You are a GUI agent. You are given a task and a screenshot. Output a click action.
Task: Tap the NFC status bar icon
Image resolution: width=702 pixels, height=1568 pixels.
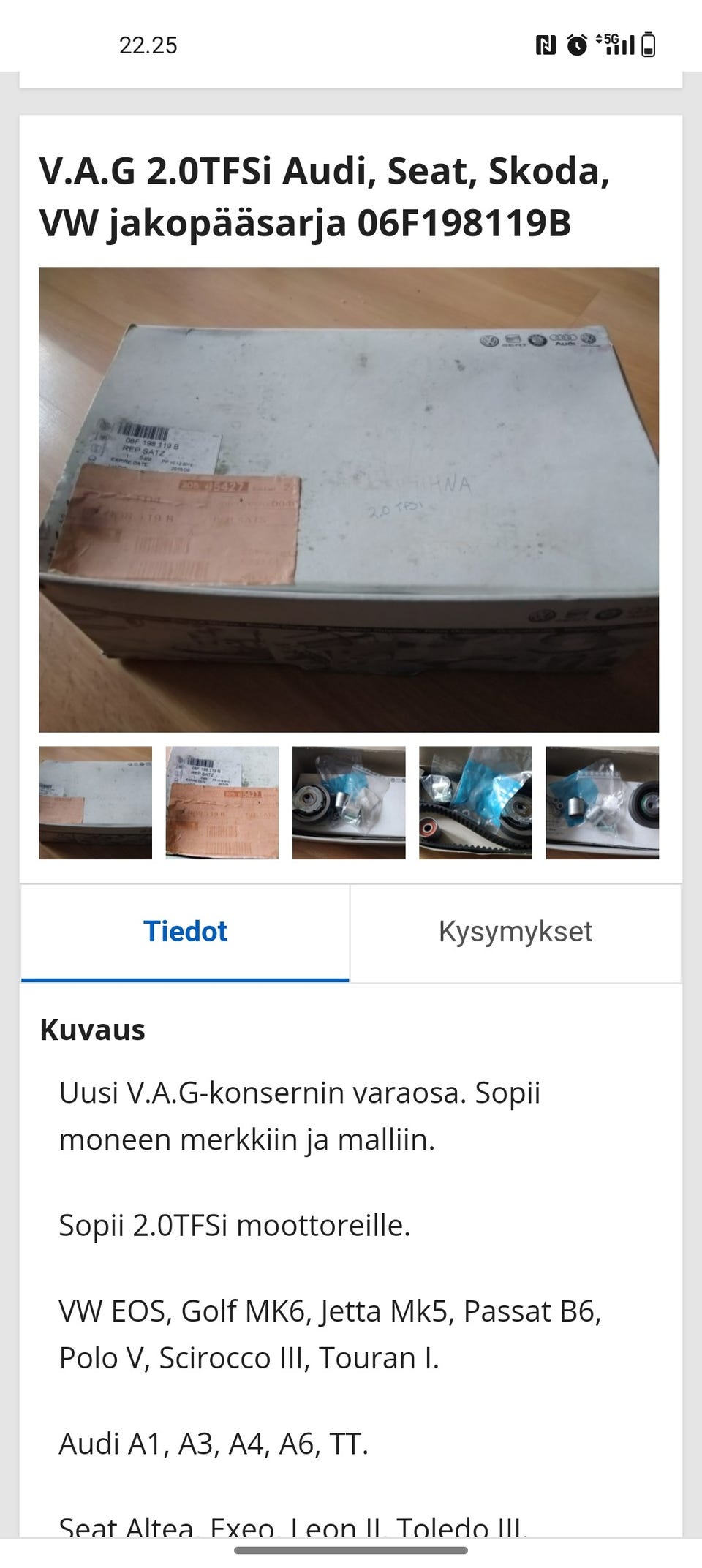(546, 45)
